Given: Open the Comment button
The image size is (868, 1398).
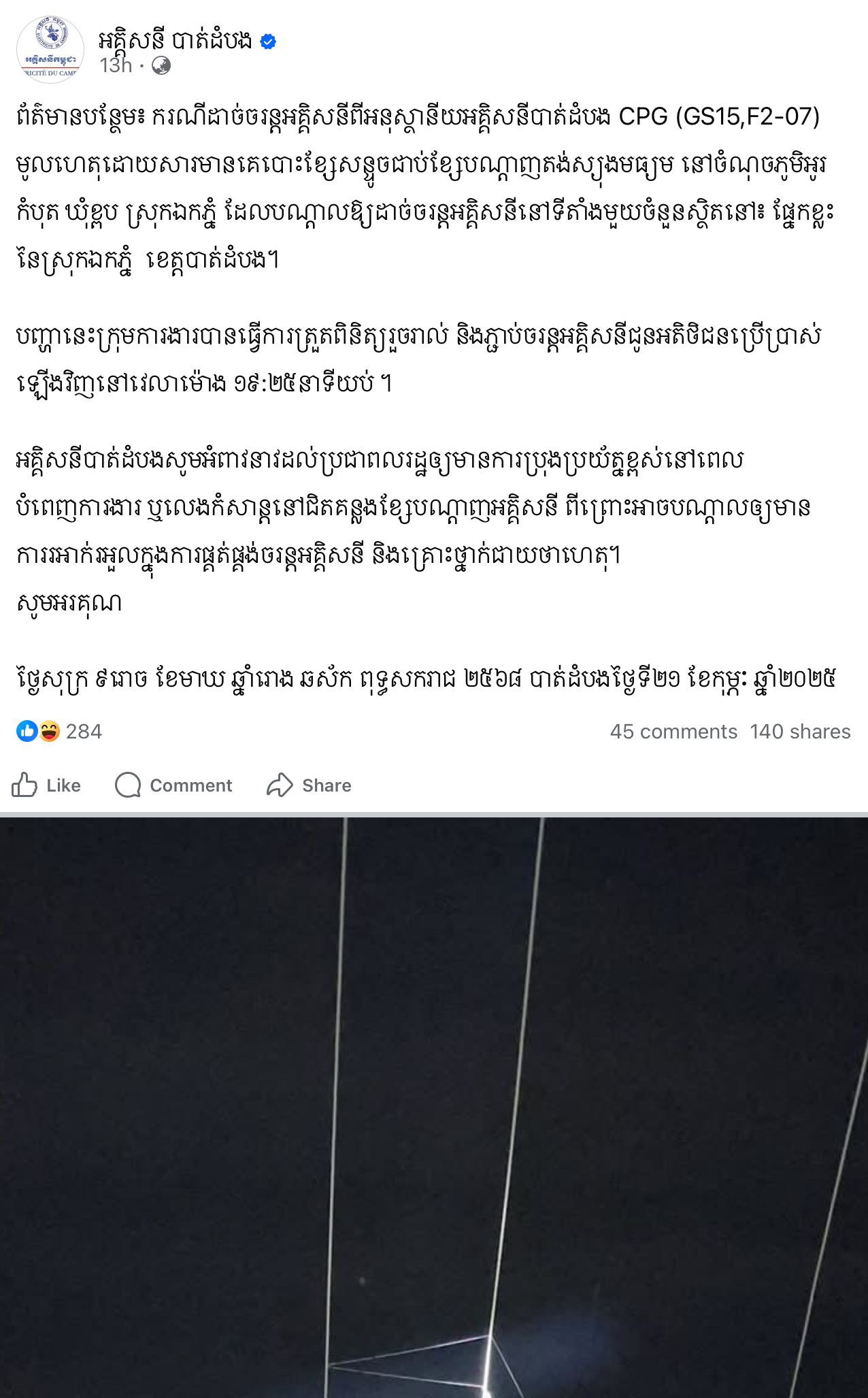Looking at the screenshot, I should point(174,785).
